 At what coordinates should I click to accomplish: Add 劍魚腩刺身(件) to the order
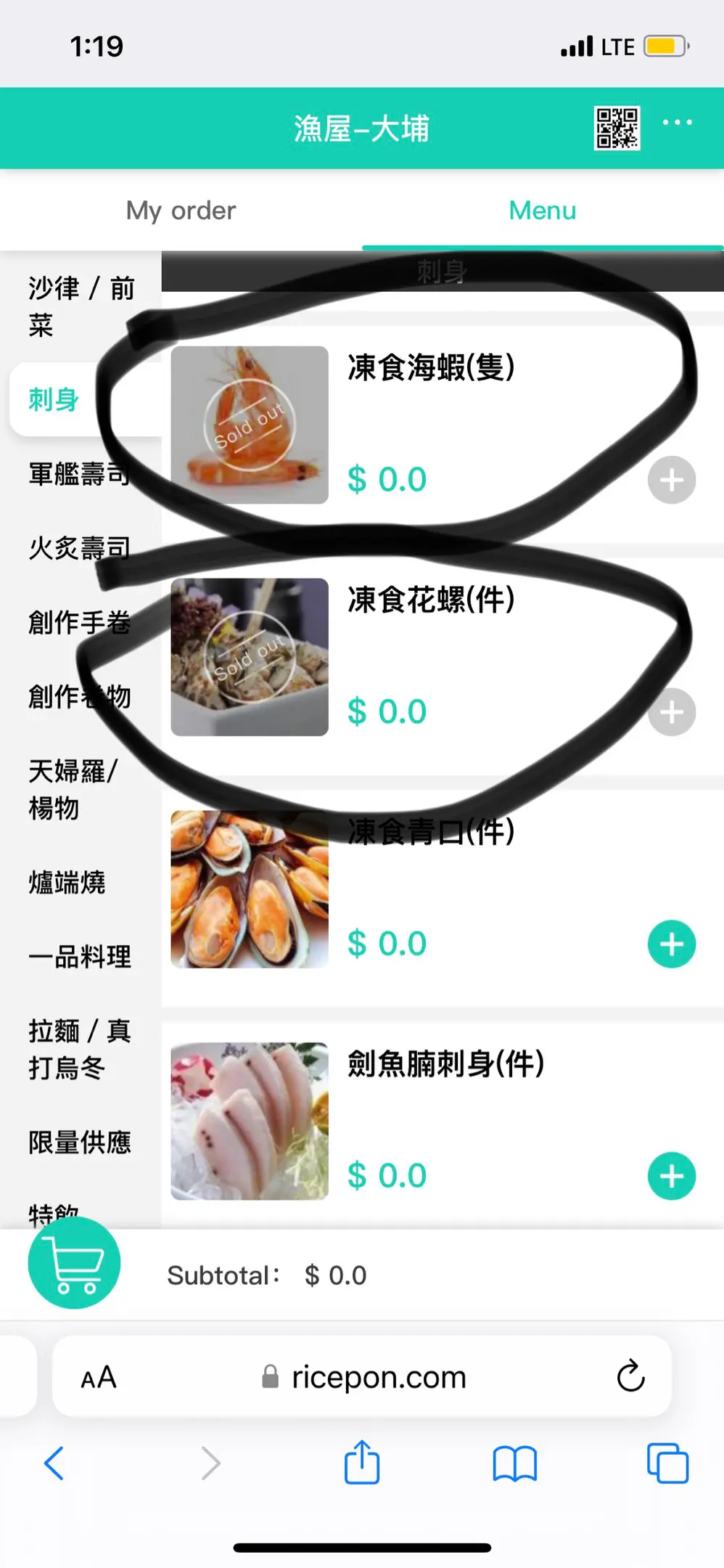click(x=671, y=1176)
